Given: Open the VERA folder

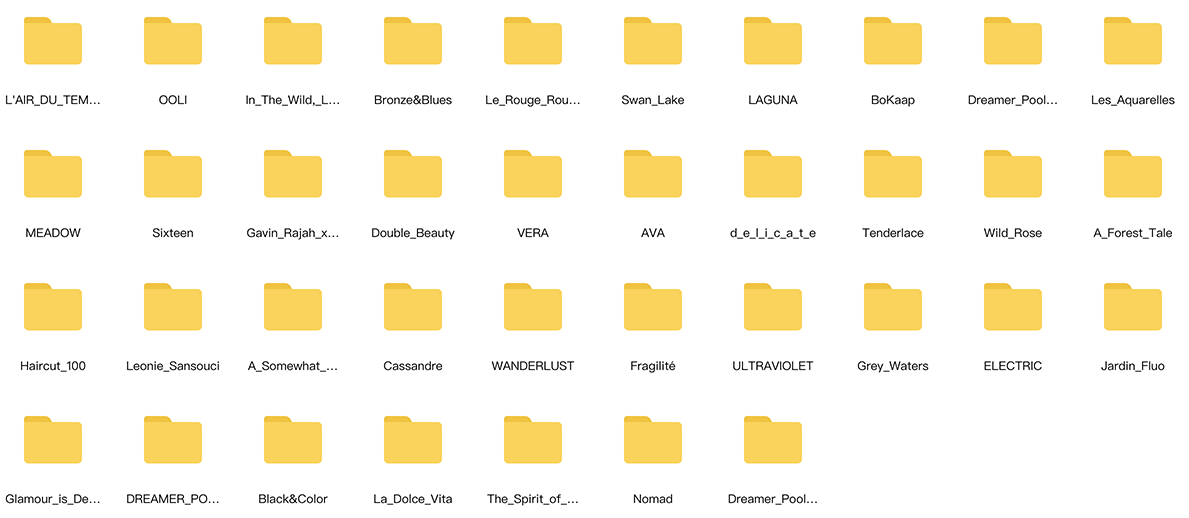Looking at the screenshot, I should [533, 175].
